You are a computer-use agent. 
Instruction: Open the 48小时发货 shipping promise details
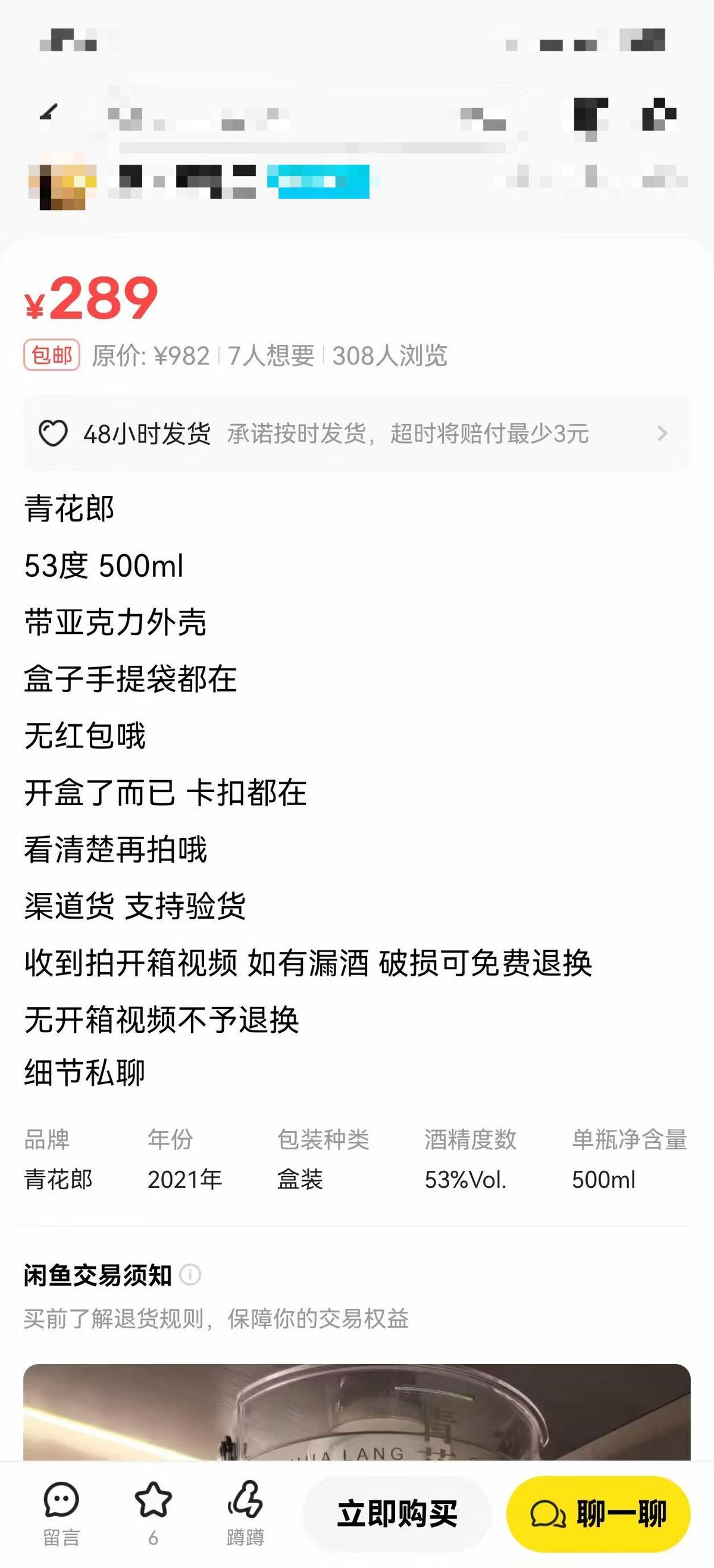coord(356,434)
